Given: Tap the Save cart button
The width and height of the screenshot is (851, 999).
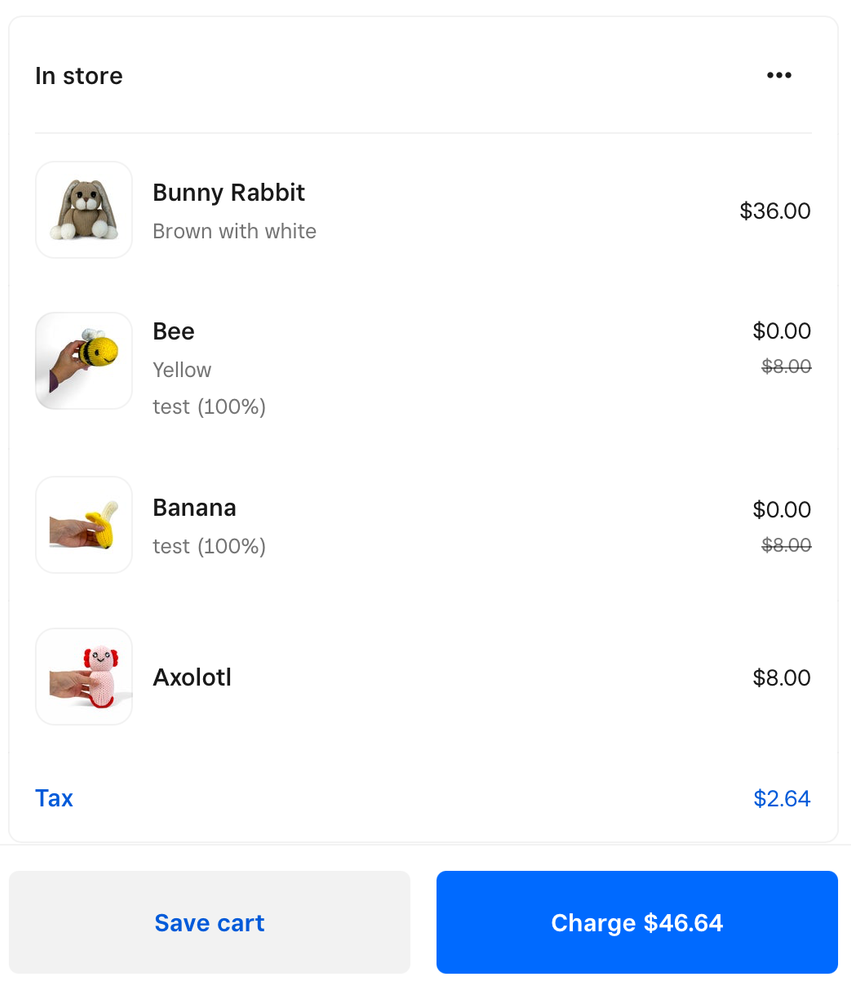Looking at the screenshot, I should point(209,922).
